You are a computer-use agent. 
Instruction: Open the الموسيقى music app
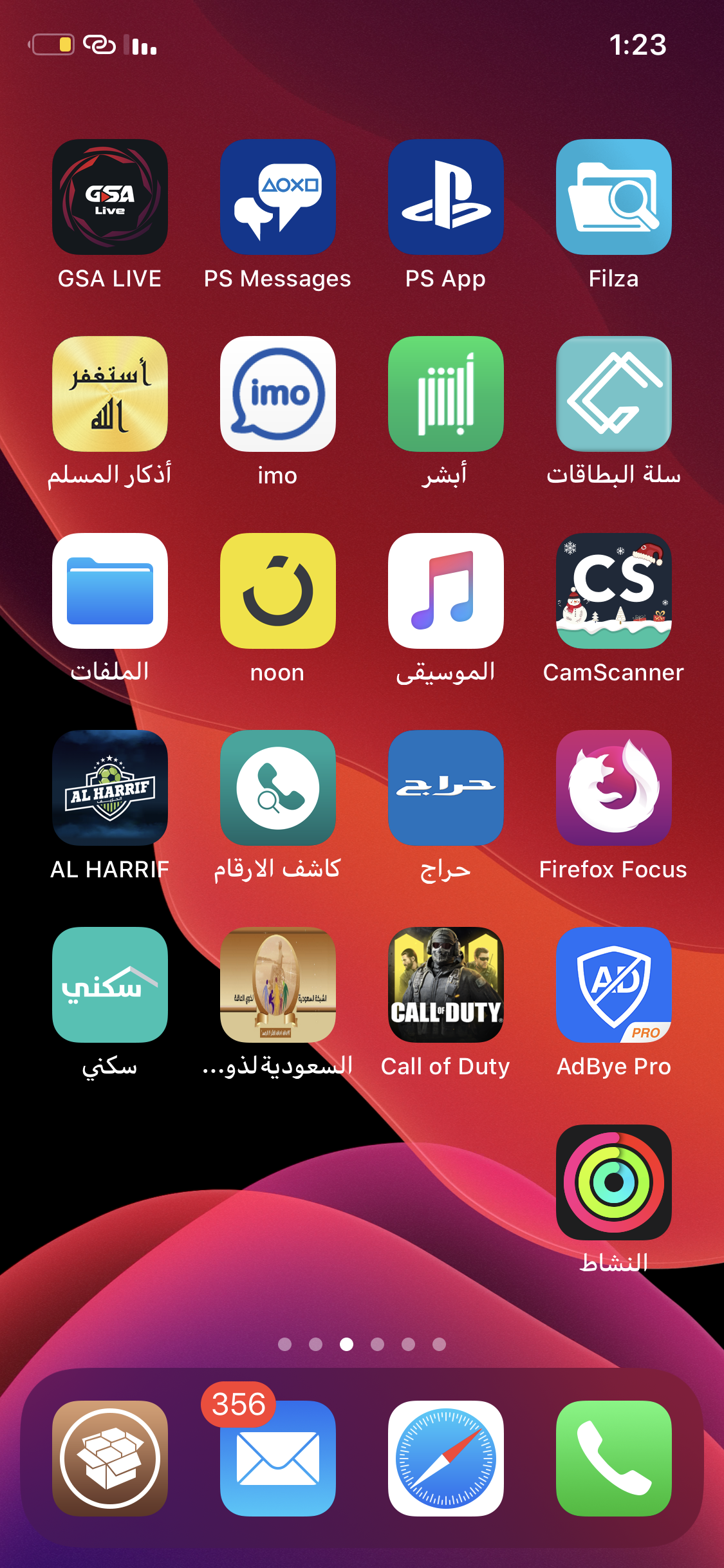pyautogui.click(x=445, y=591)
